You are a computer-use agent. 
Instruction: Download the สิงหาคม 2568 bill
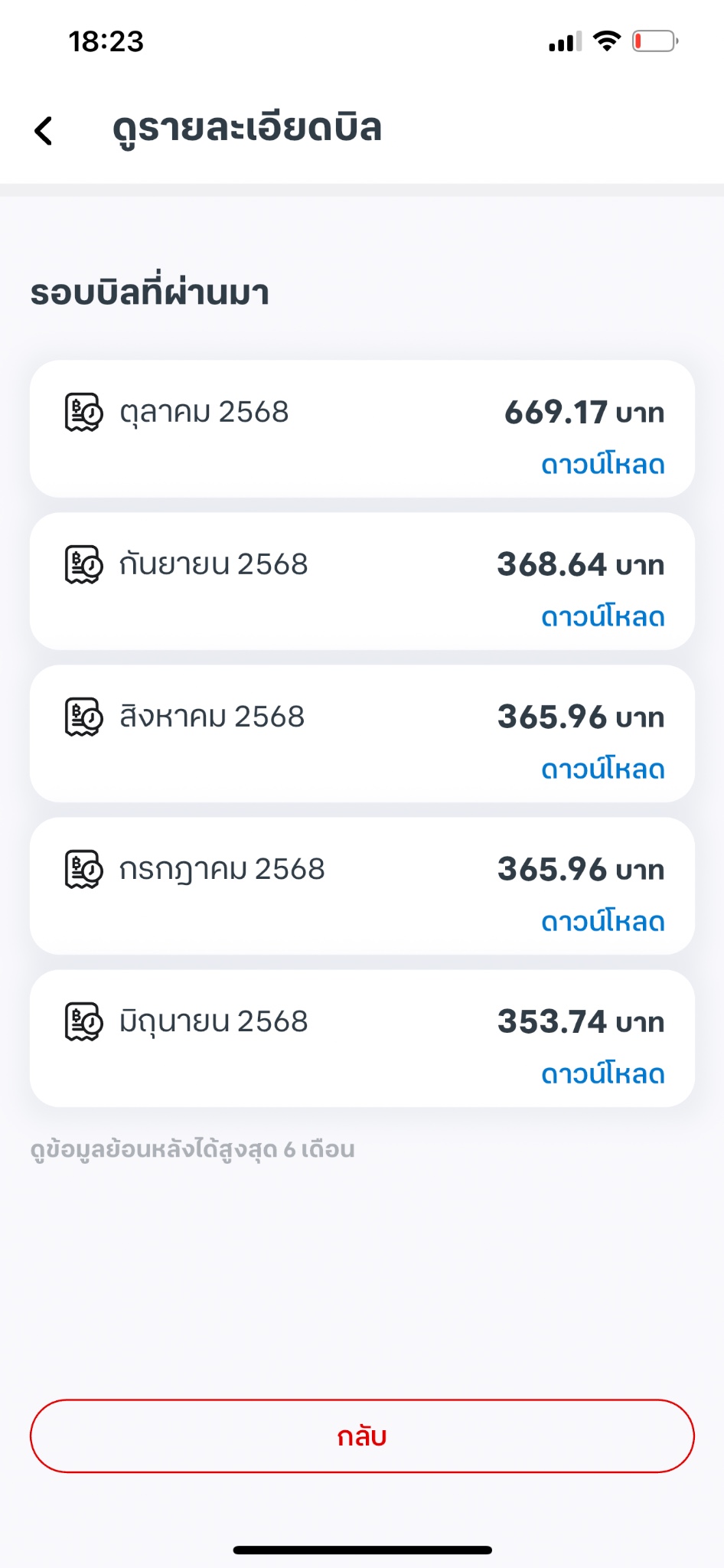[602, 769]
